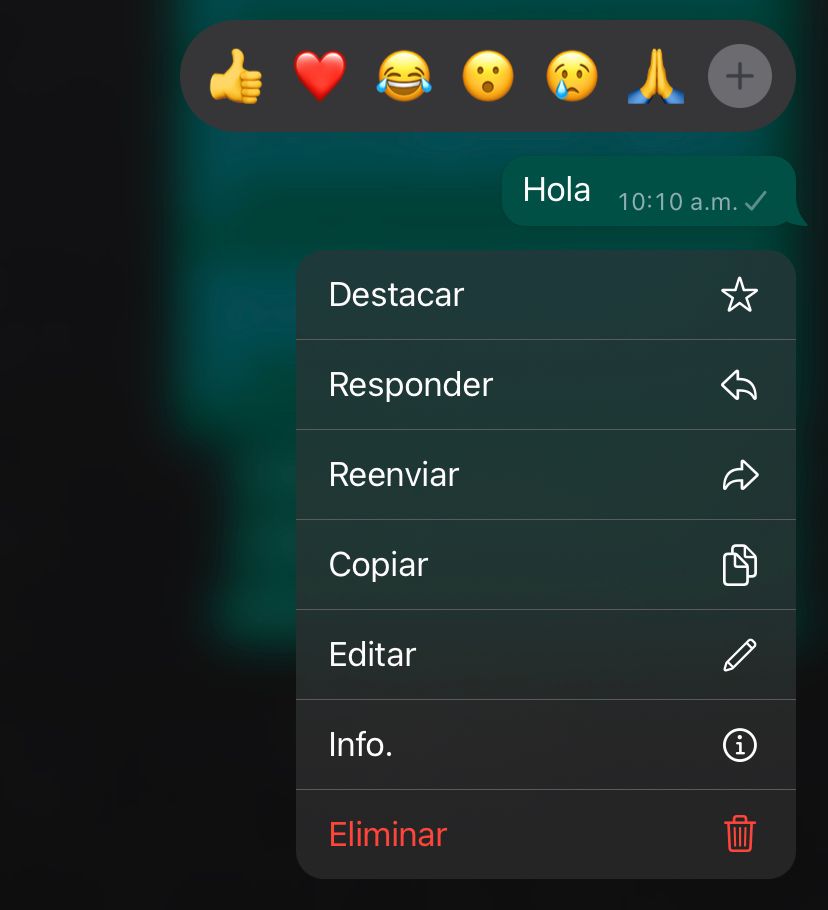Image resolution: width=828 pixels, height=910 pixels.
Task: Choose Responder to reply to Hola
Action: [x=545, y=385]
